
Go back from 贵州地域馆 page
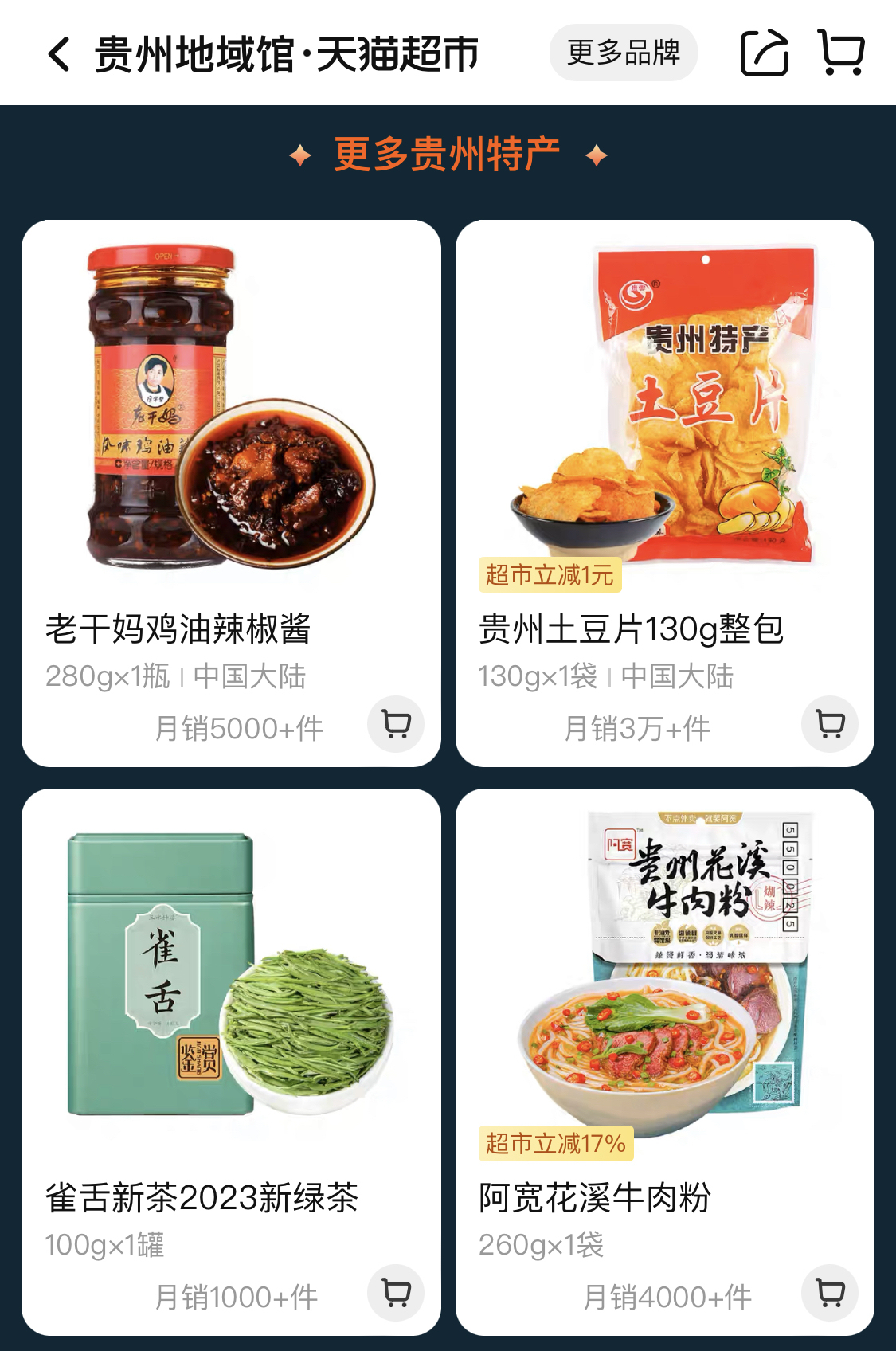pos(59,54)
